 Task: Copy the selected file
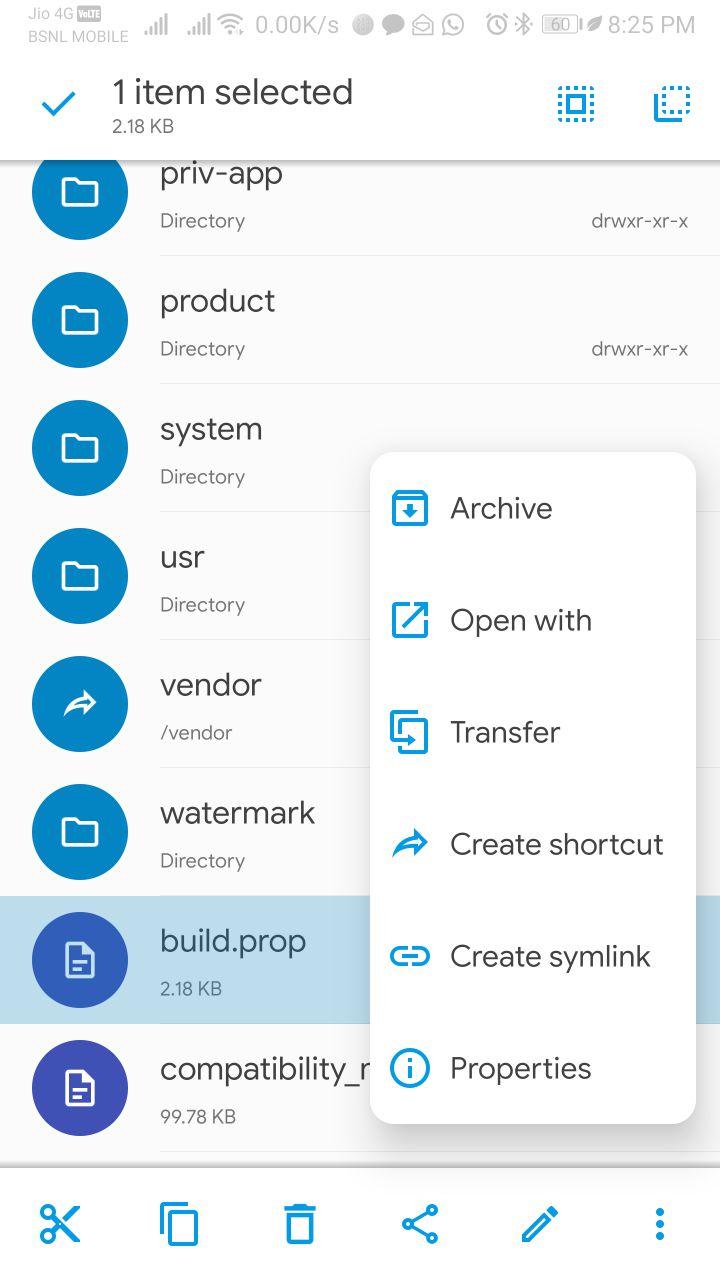pos(180,1223)
